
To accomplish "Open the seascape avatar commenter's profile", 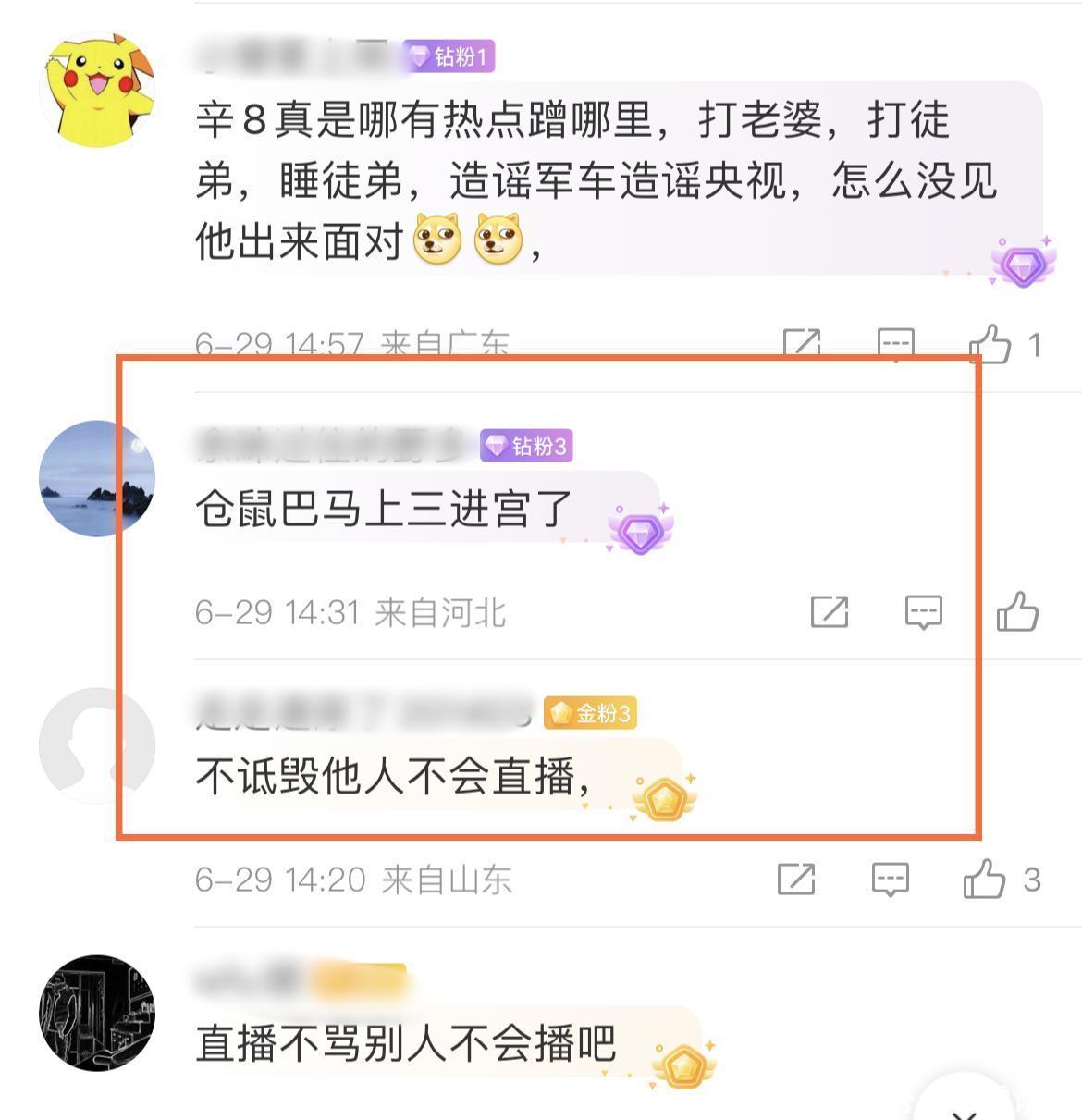I will [97, 478].
